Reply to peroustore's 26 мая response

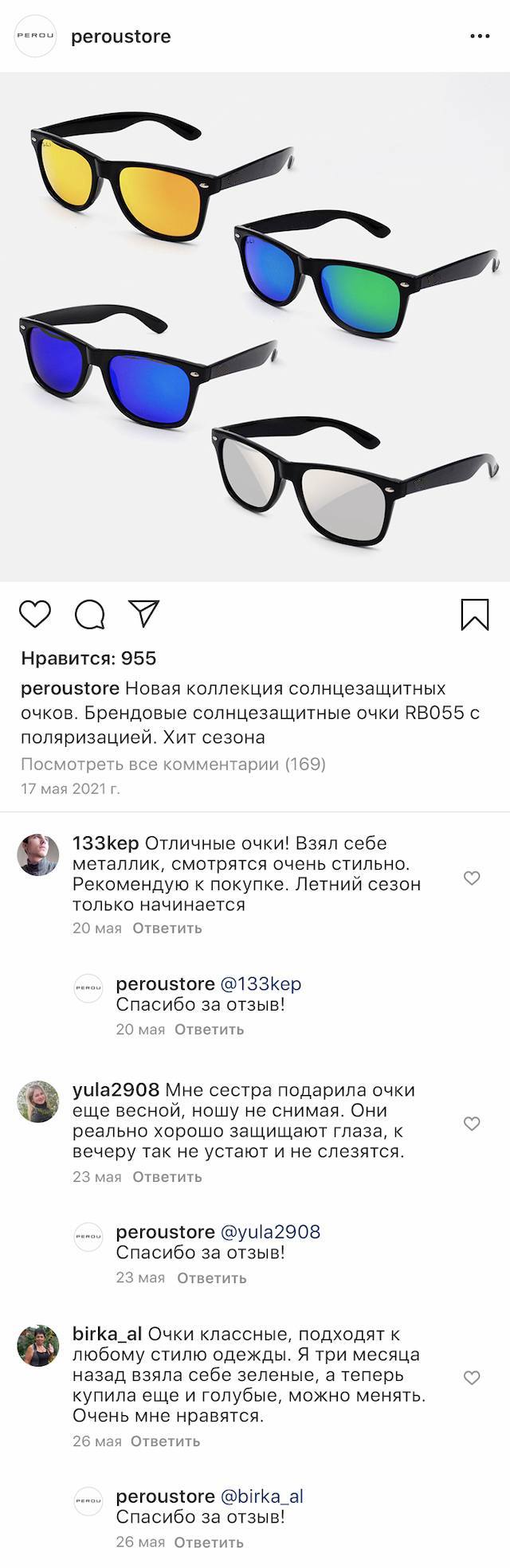click(x=208, y=1542)
